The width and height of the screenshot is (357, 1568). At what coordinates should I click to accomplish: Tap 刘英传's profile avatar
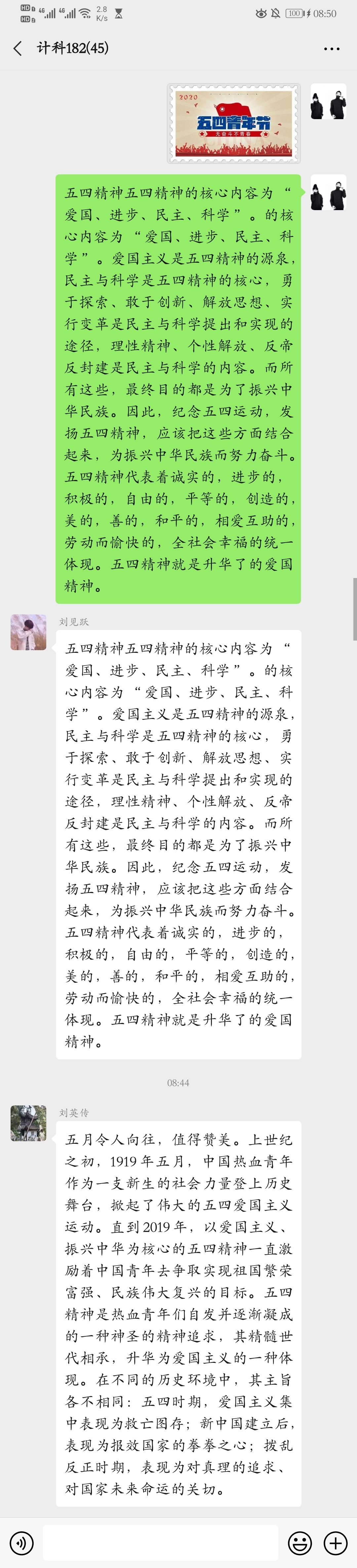pyautogui.click(x=28, y=1123)
